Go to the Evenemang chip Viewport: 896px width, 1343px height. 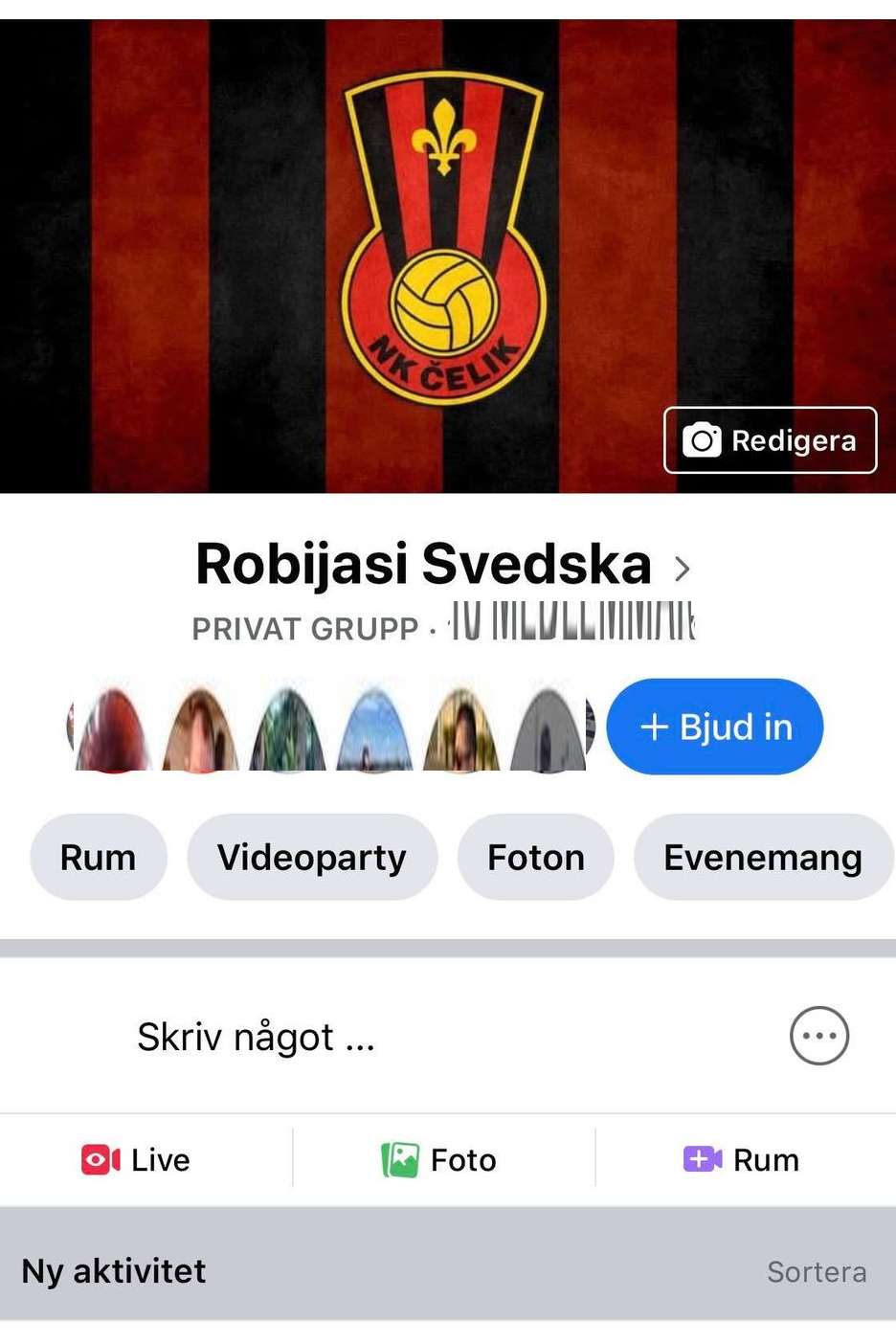[762, 857]
